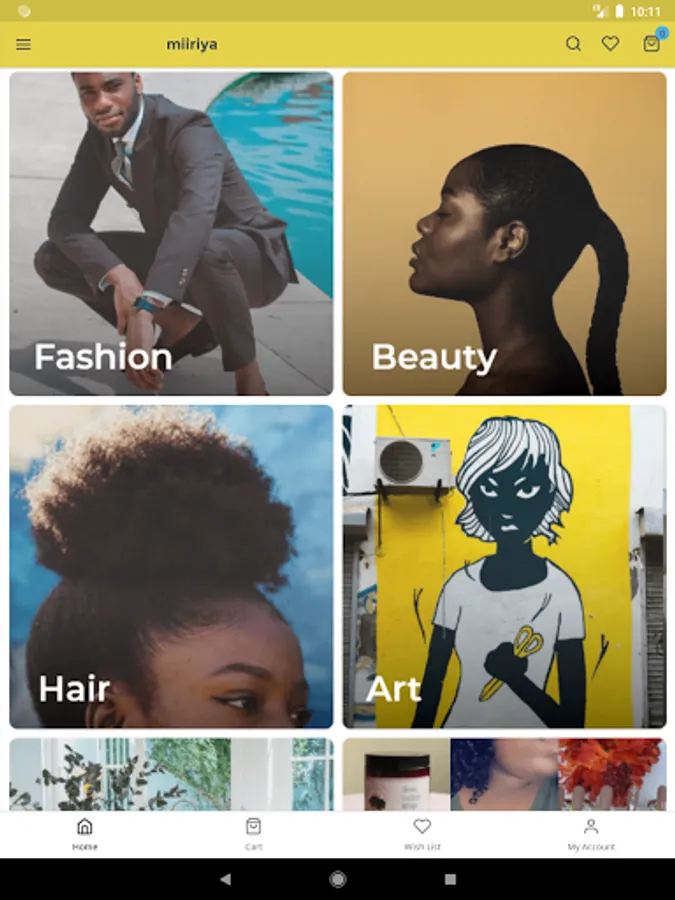Switch to the Home tab
Image resolution: width=675 pixels, height=900 pixels.
tap(85, 834)
